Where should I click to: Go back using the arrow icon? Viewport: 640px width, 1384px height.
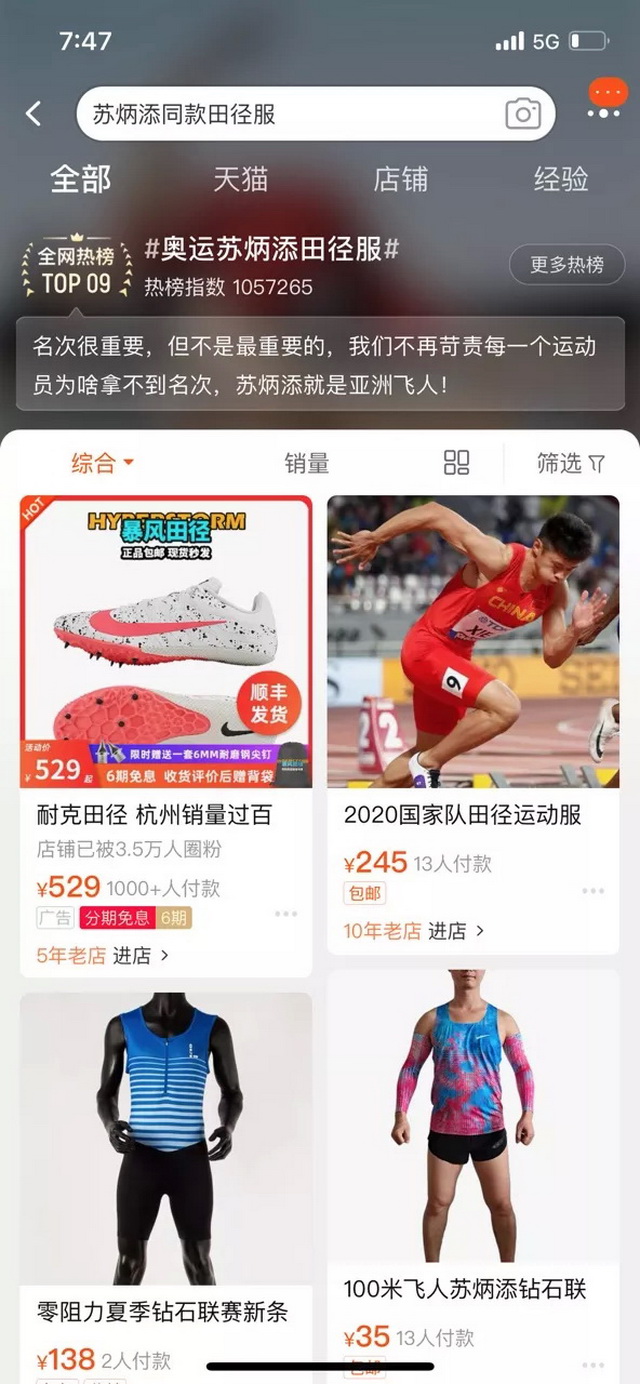tap(34, 114)
